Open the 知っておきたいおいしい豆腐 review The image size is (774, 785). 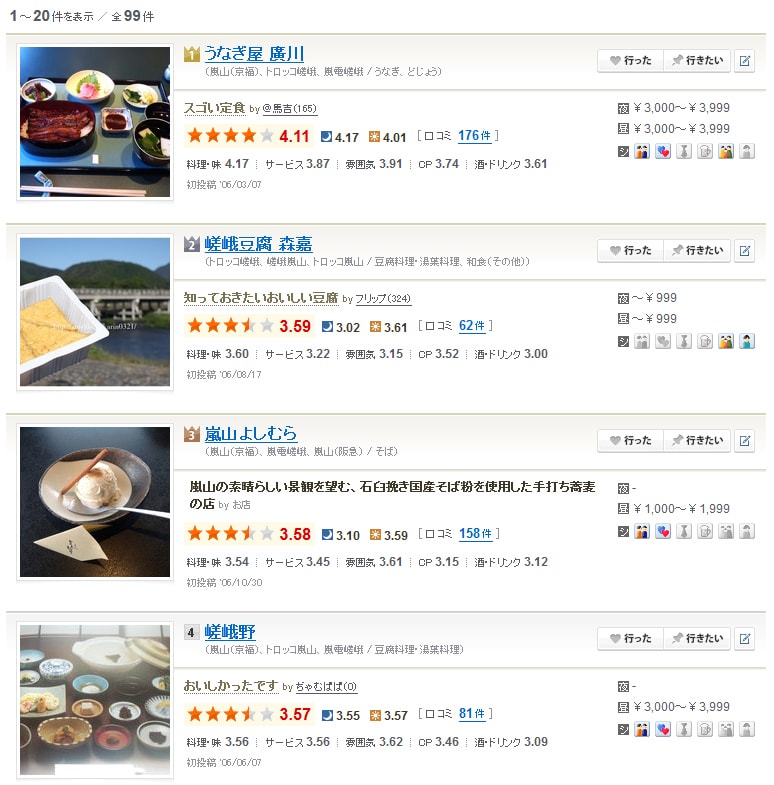pos(261,298)
